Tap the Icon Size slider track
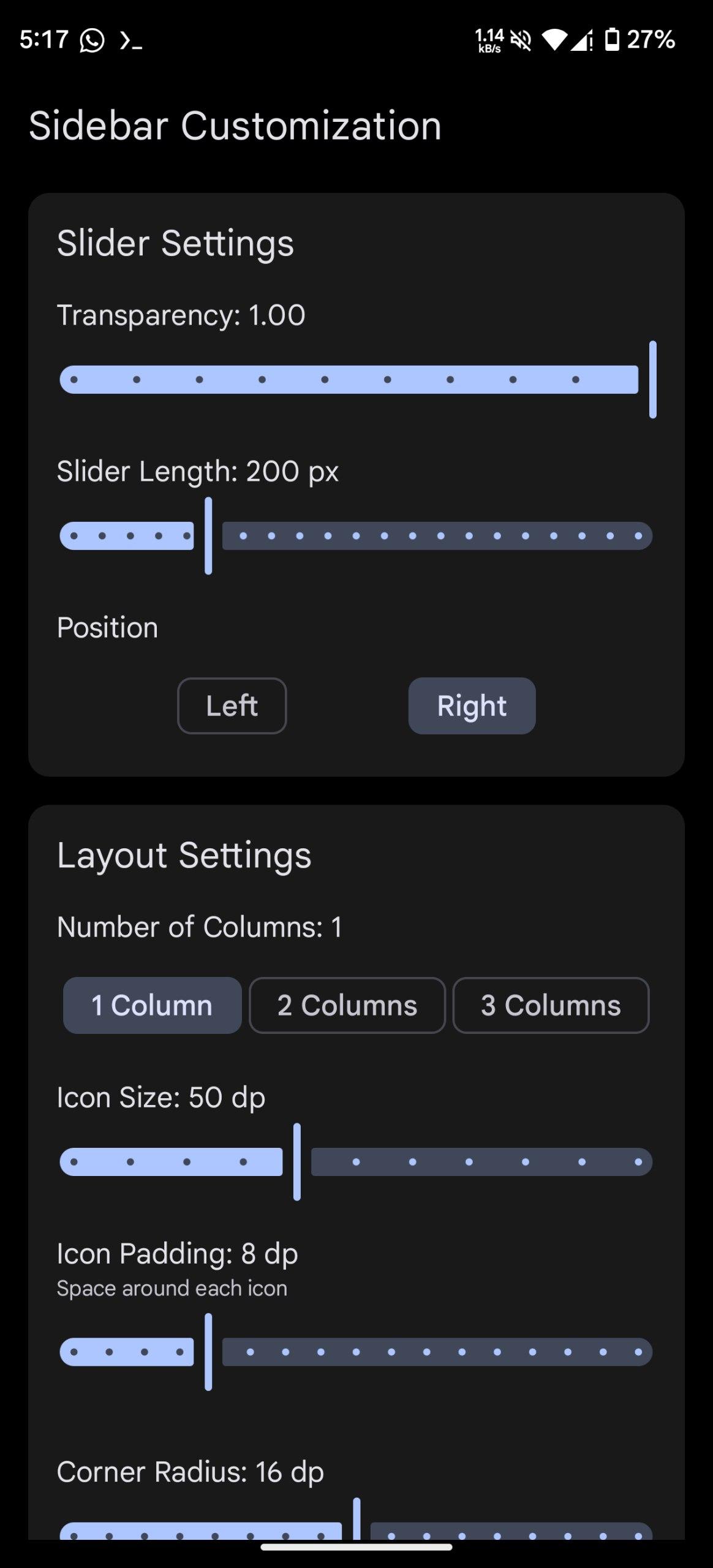Screen dimensions: 713x1568 [x=356, y=1162]
